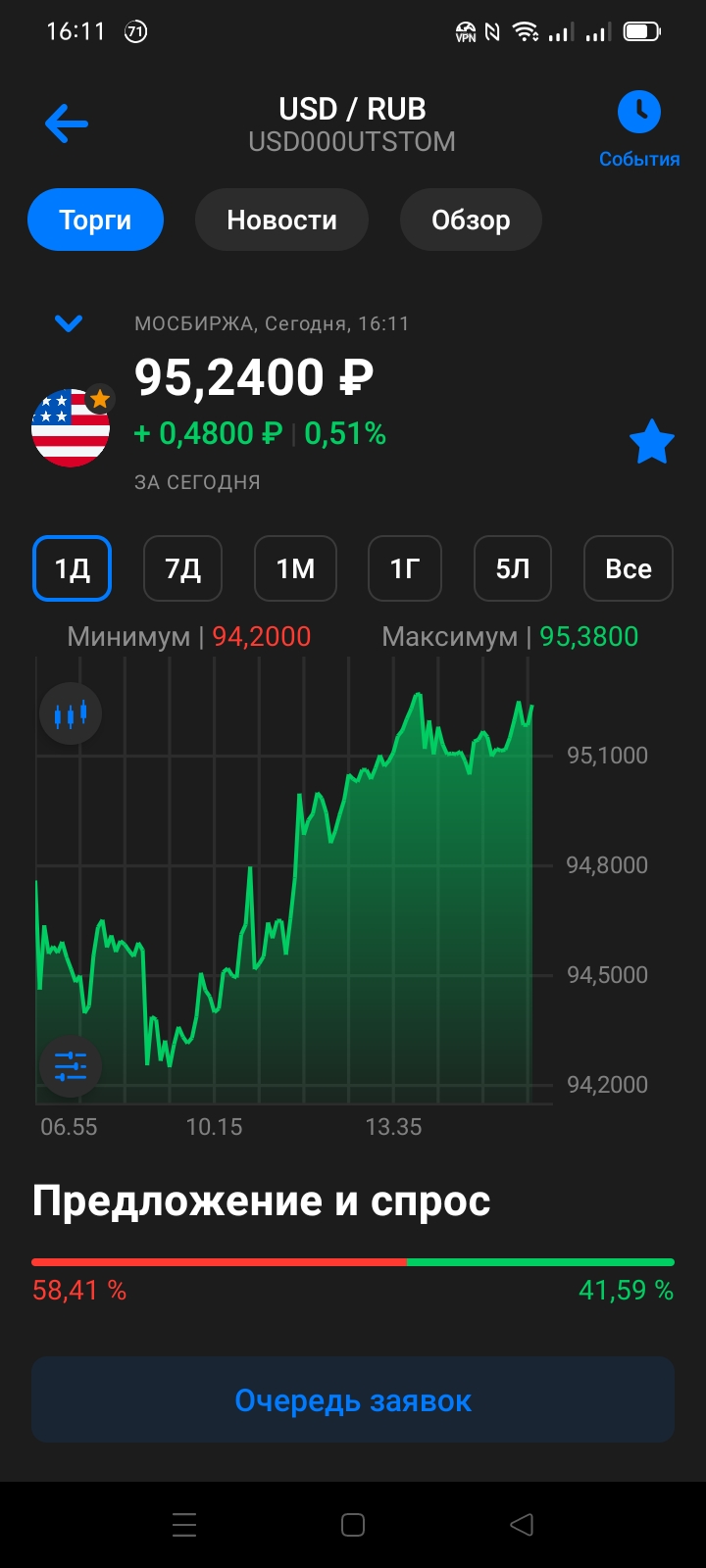
Task: Open Очередь заявок
Action: pos(353,1400)
